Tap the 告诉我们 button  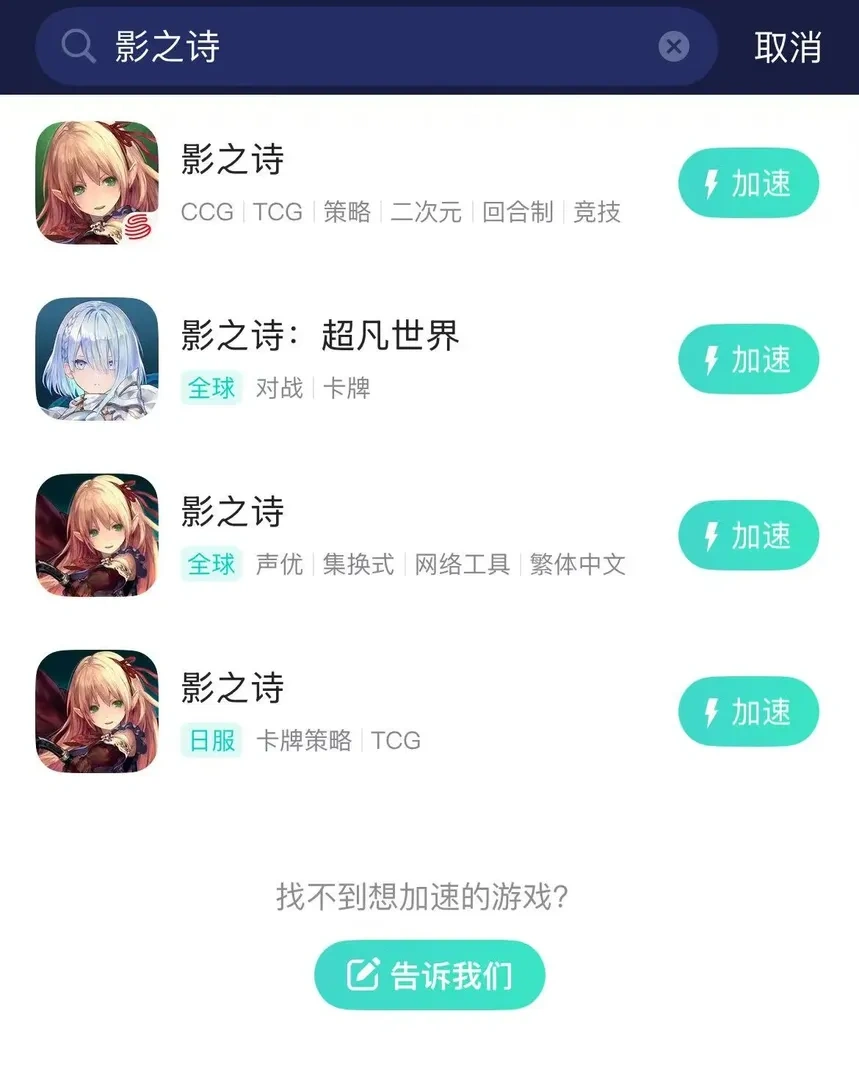pos(430,975)
